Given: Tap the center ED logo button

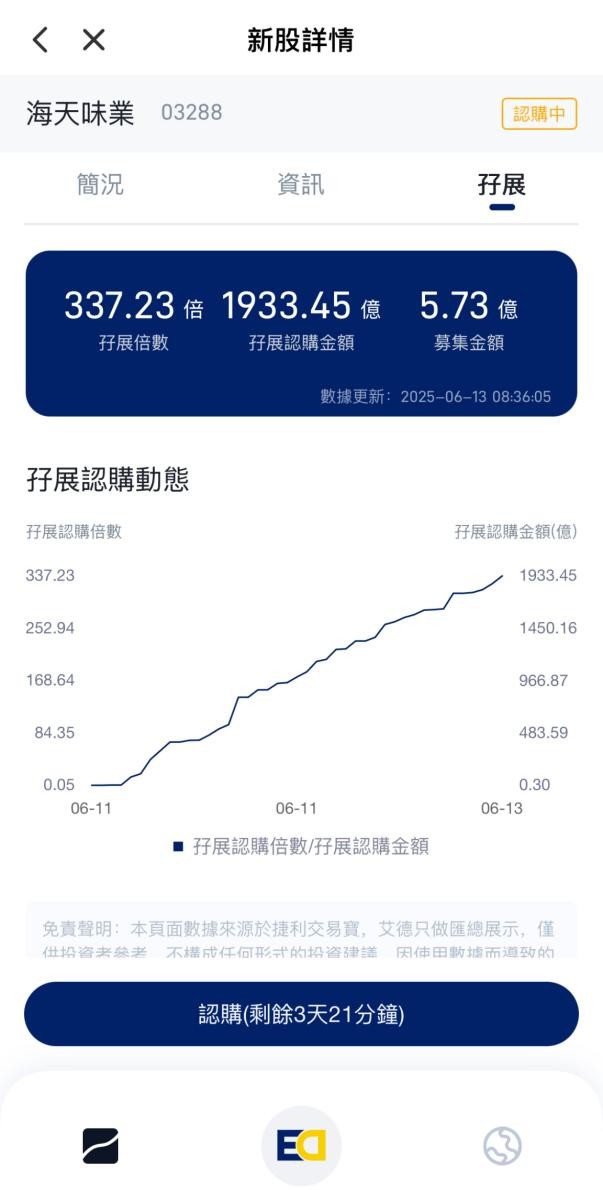Looking at the screenshot, I should pos(301,1146).
